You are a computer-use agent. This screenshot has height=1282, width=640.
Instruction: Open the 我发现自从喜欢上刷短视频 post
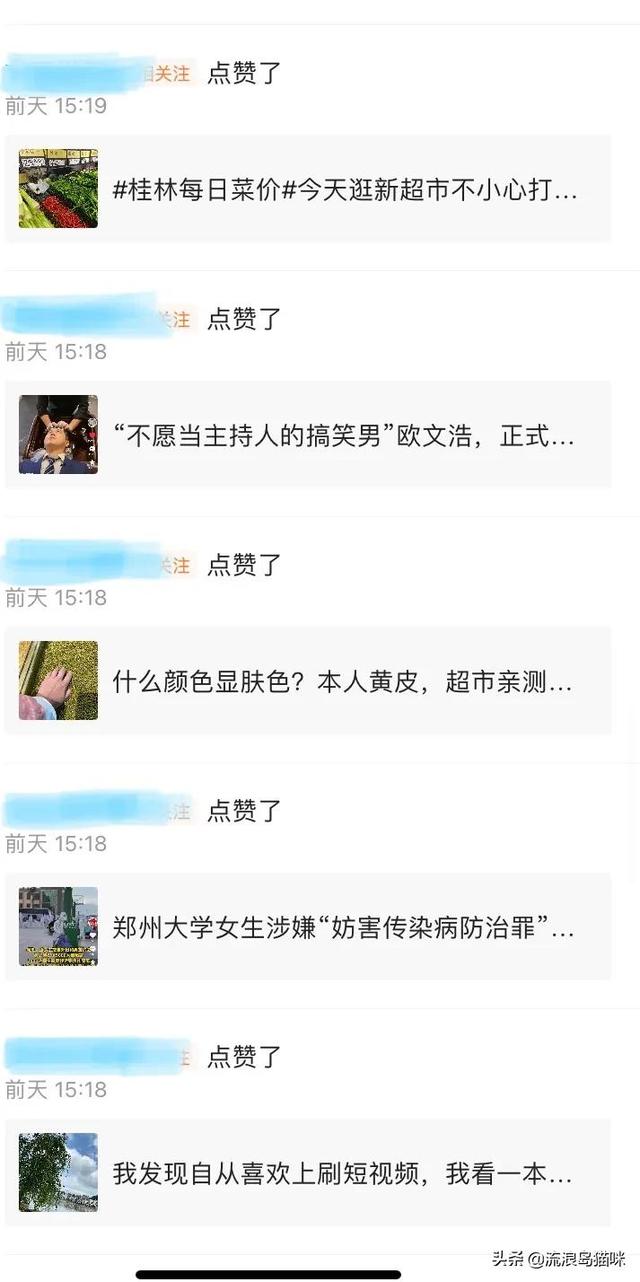pos(345,1173)
